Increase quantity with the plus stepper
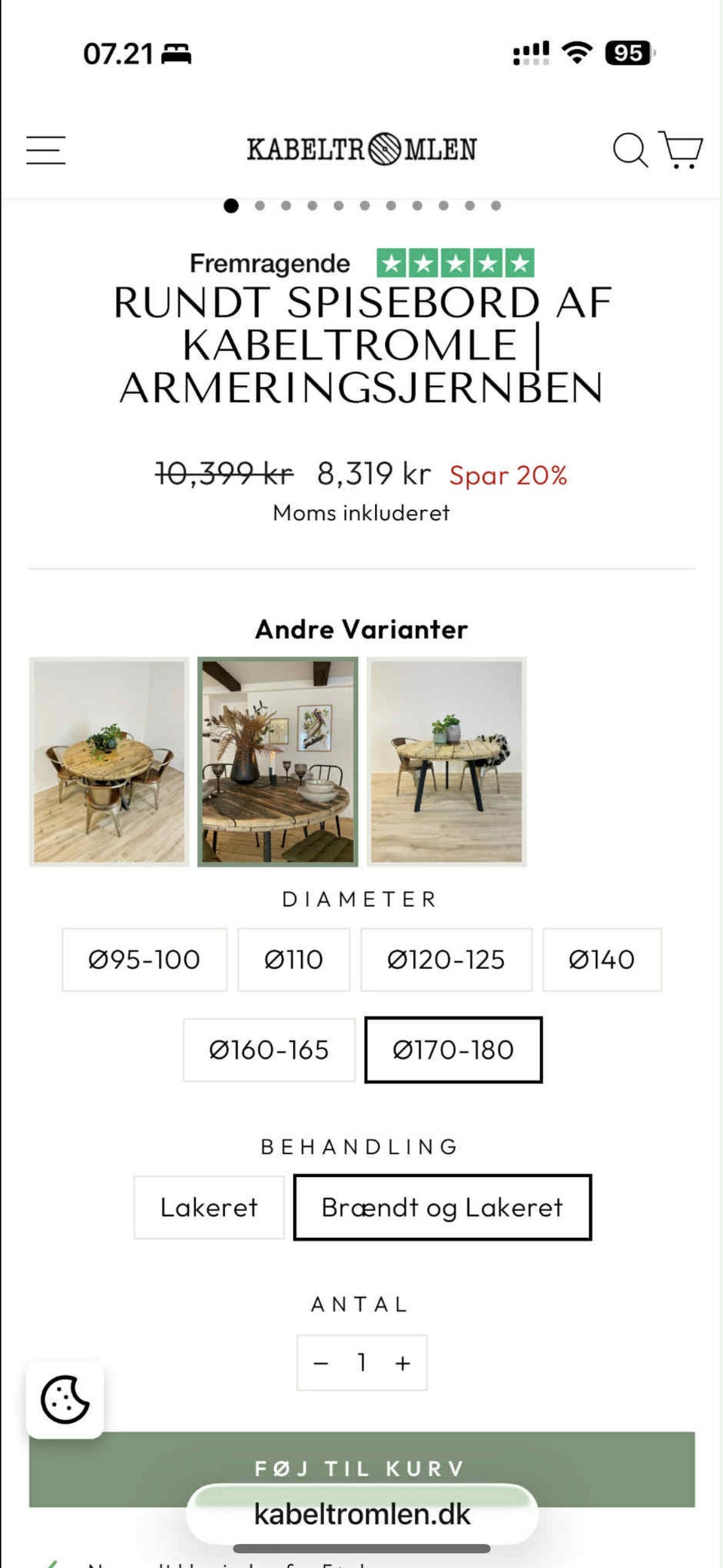723x1568 pixels. 401,1362
